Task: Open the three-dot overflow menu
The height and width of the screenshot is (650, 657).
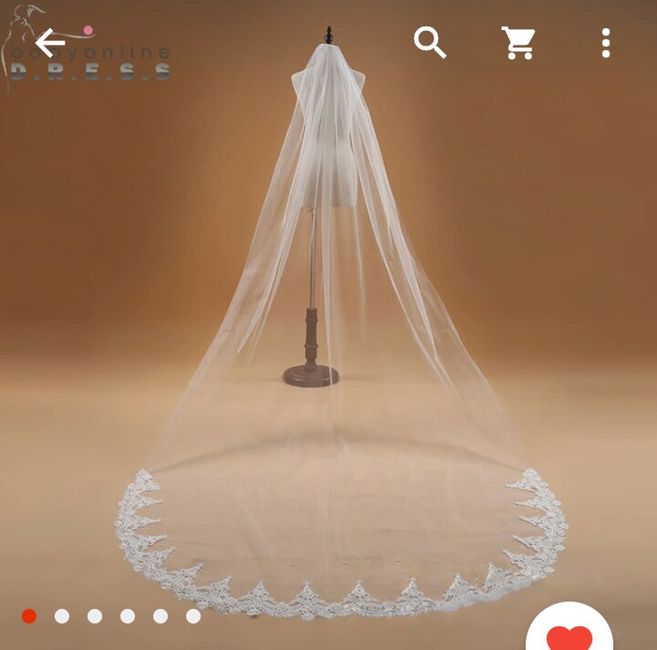Action: [x=605, y=43]
